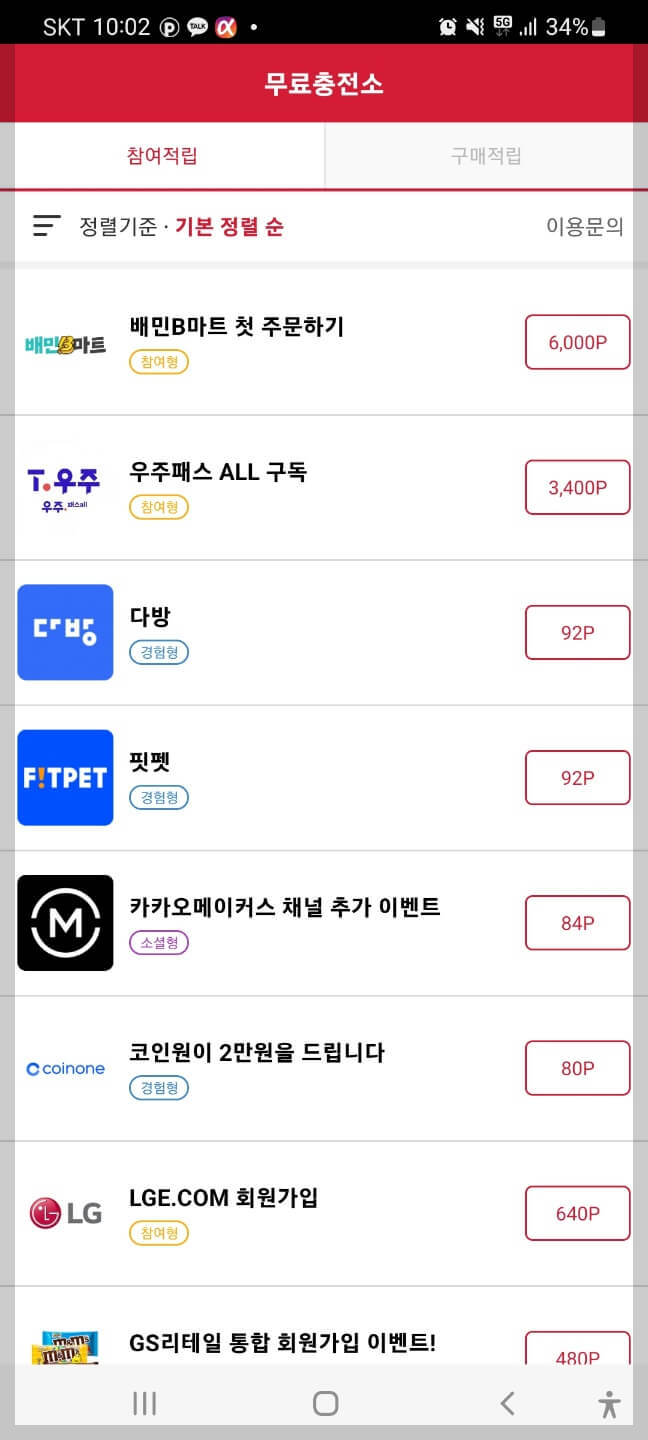The image size is (648, 1440).
Task: Open the 이용문의 link
Action: (x=584, y=227)
